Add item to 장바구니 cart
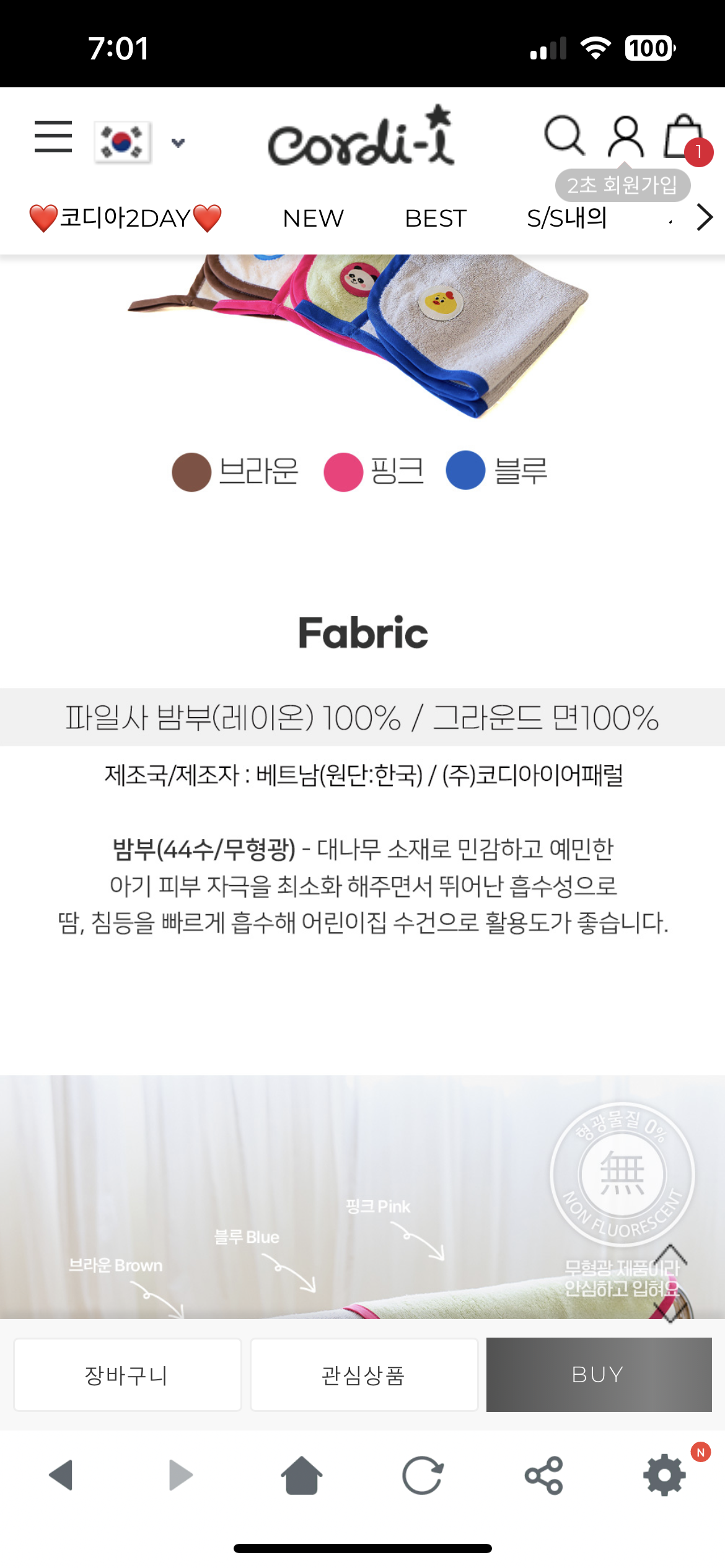This screenshot has height=1568, width=725. pyautogui.click(x=127, y=1375)
